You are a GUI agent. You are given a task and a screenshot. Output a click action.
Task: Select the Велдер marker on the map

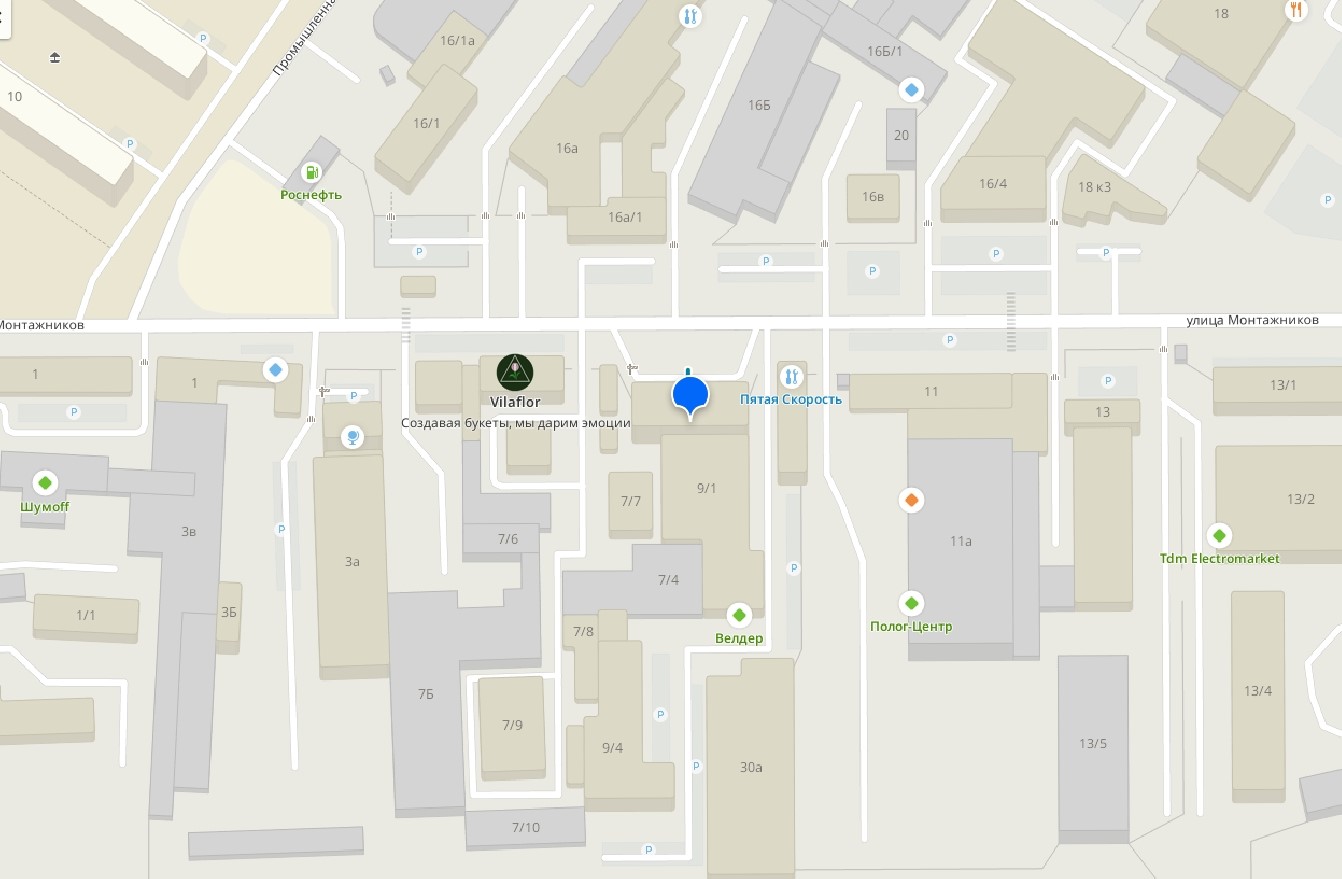739,615
